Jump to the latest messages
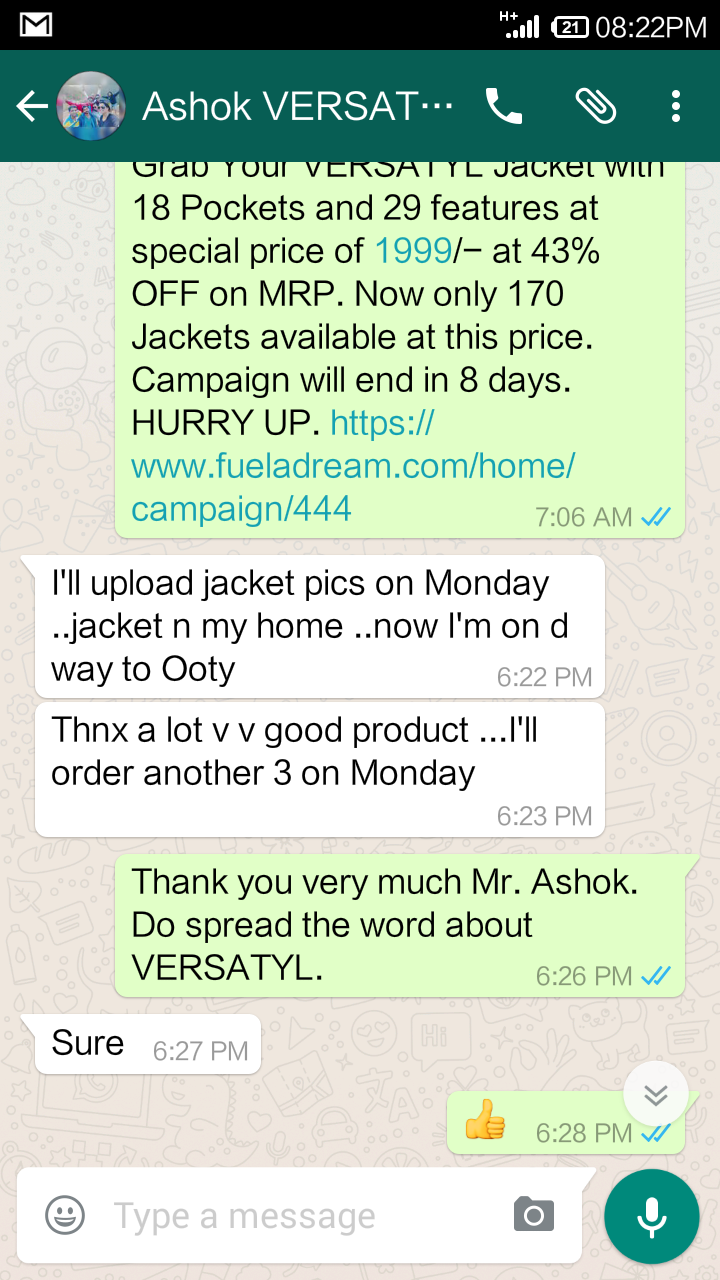Image resolution: width=720 pixels, height=1280 pixels. coord(655,1094)
